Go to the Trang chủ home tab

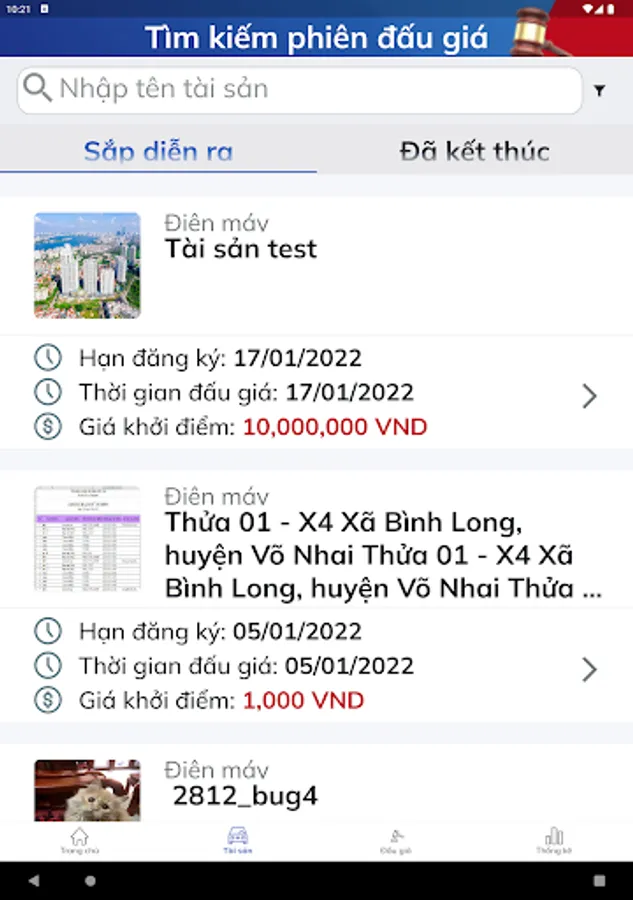pyautogui.click(x=79, y=841)
